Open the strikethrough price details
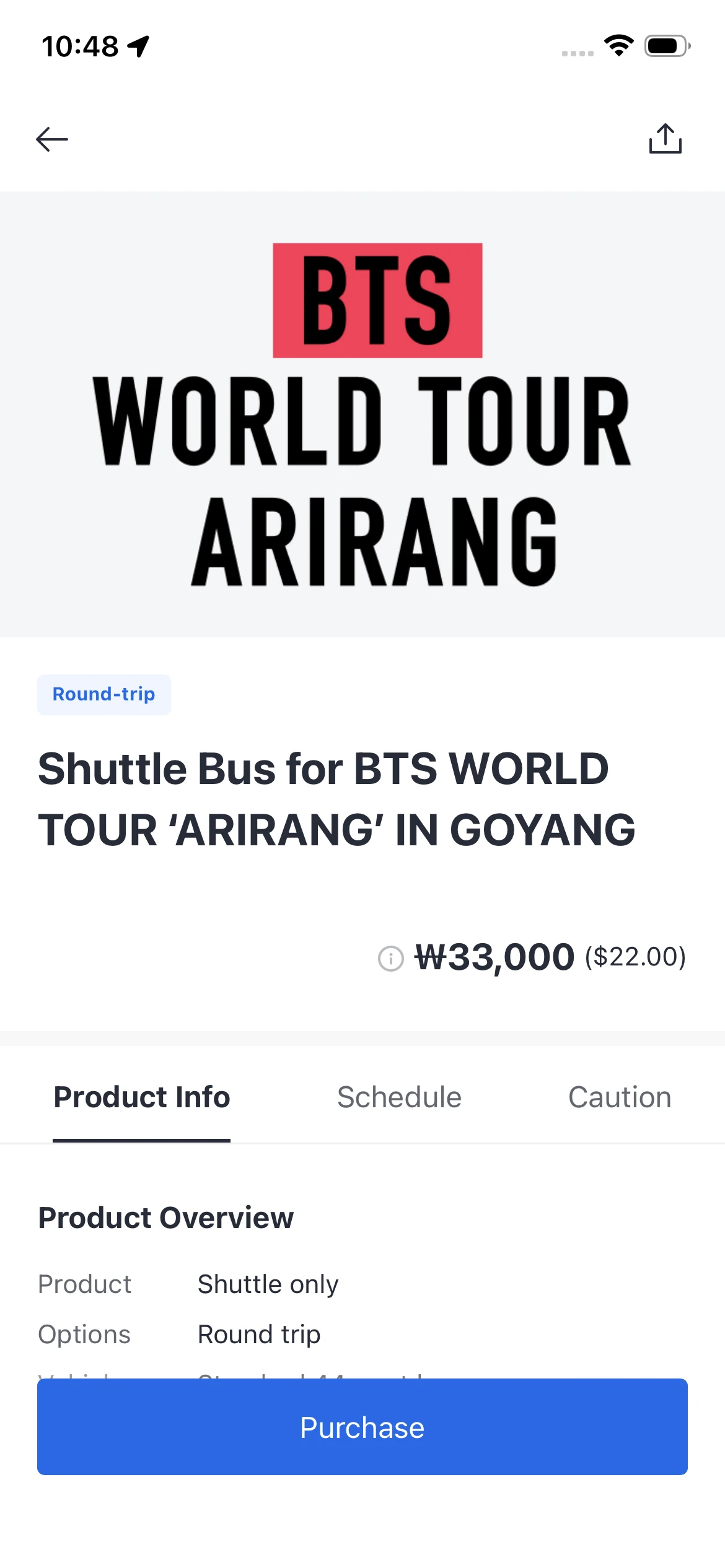Image resolution: width=725 pixels, height=1568 pixels. [496, 956]
